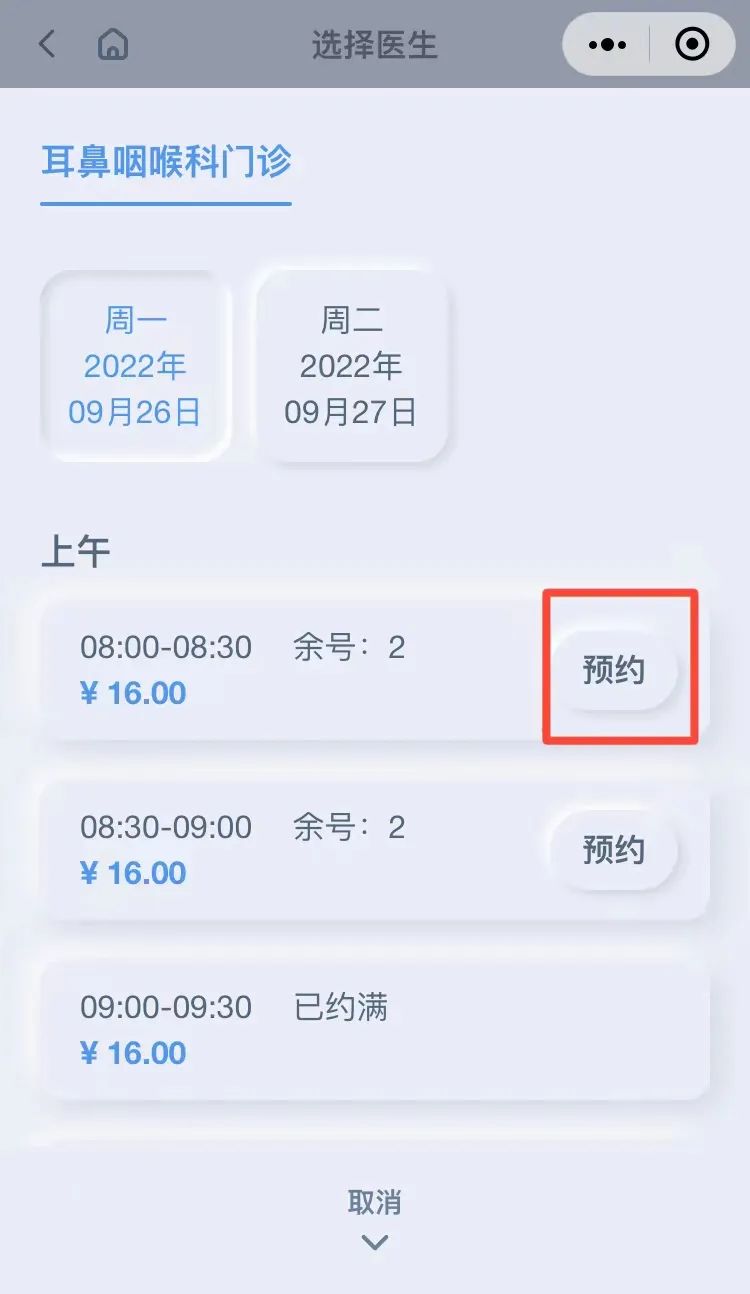
Task: Book the 08:00-08:30 slot with 预约
Action: point(614,671)
